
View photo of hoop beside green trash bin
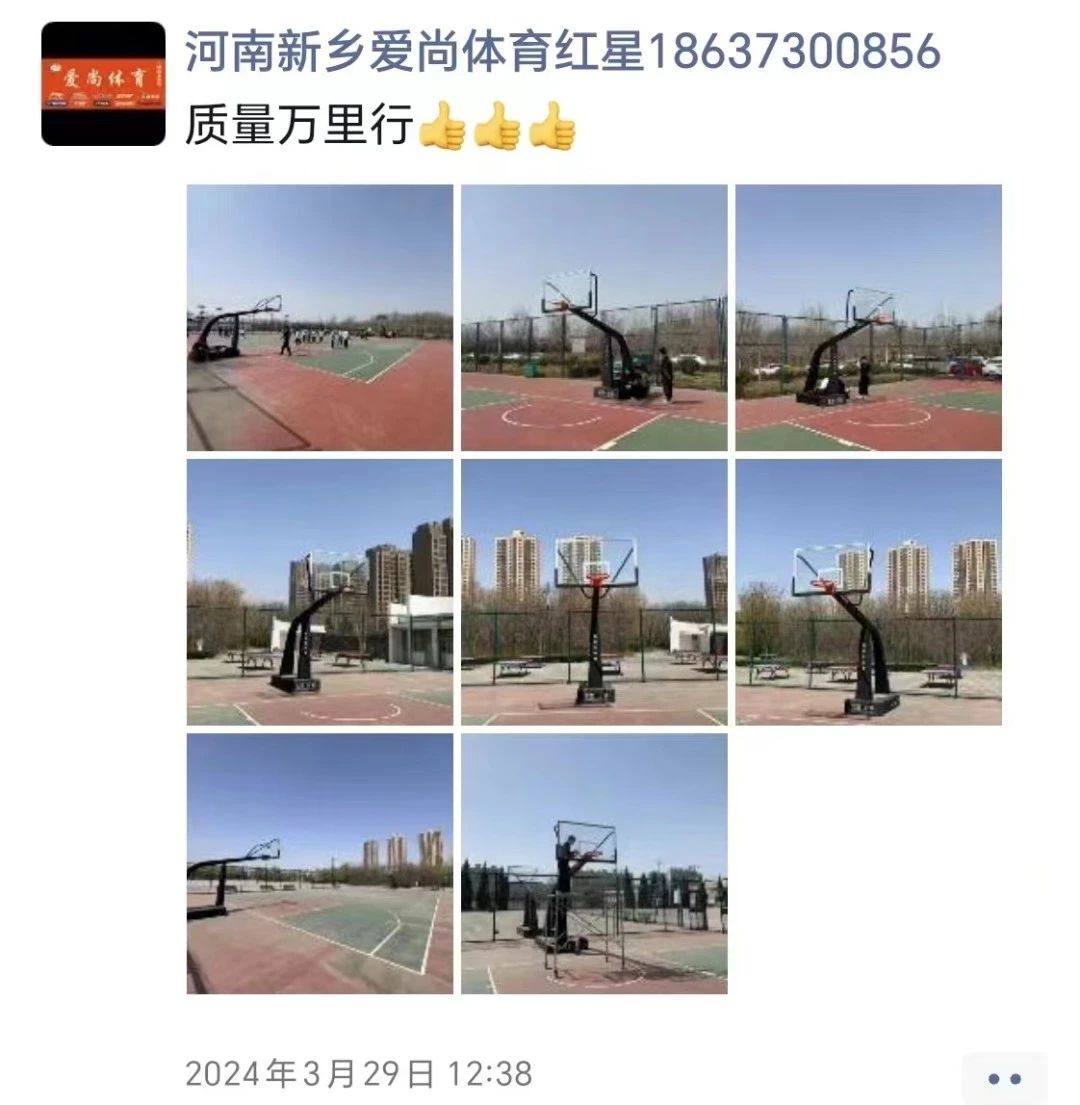tap(594, 317)
